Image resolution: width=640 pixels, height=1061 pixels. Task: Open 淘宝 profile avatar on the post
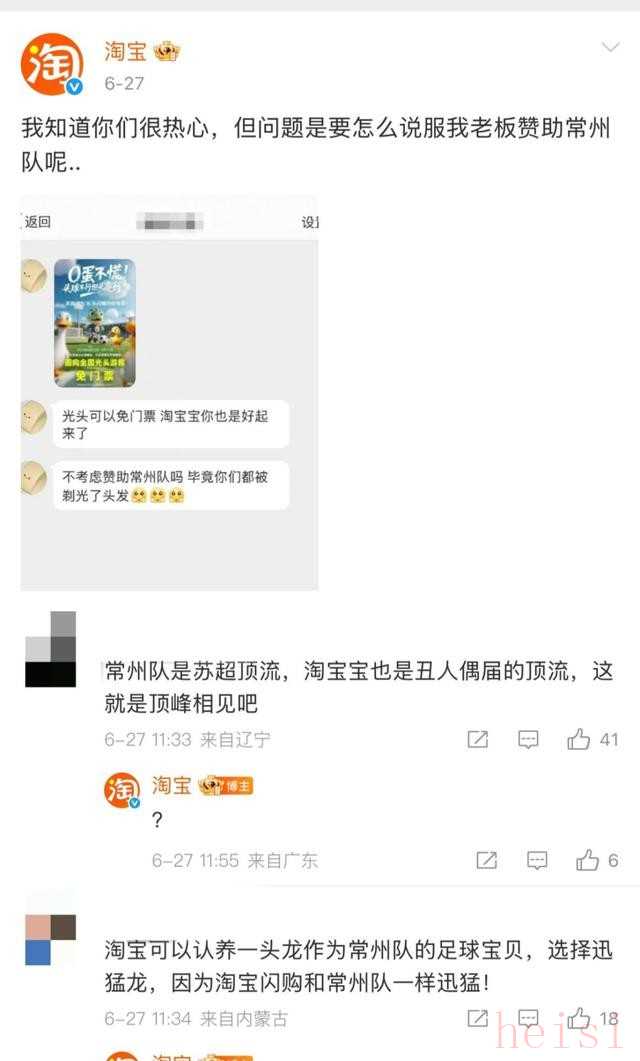pos(52,64)
